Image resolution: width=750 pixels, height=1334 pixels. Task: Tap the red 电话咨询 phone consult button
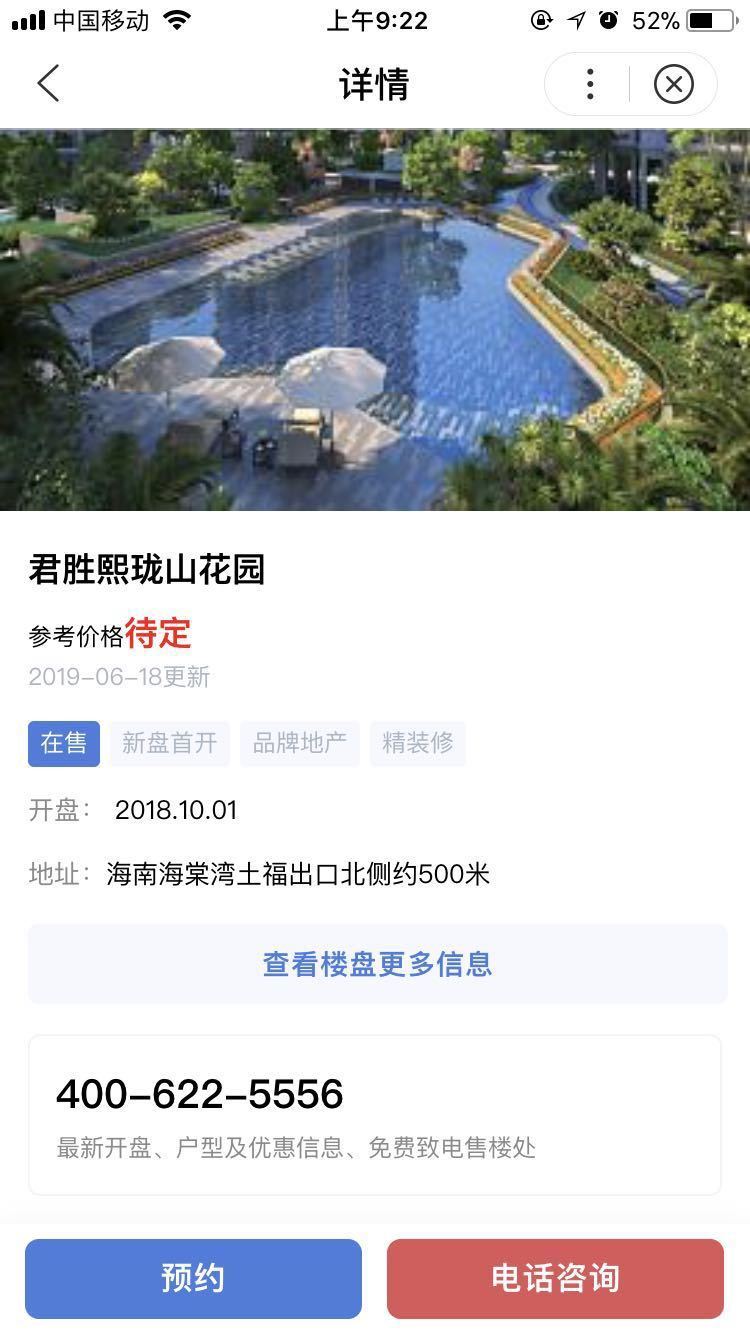(555, 1278)
